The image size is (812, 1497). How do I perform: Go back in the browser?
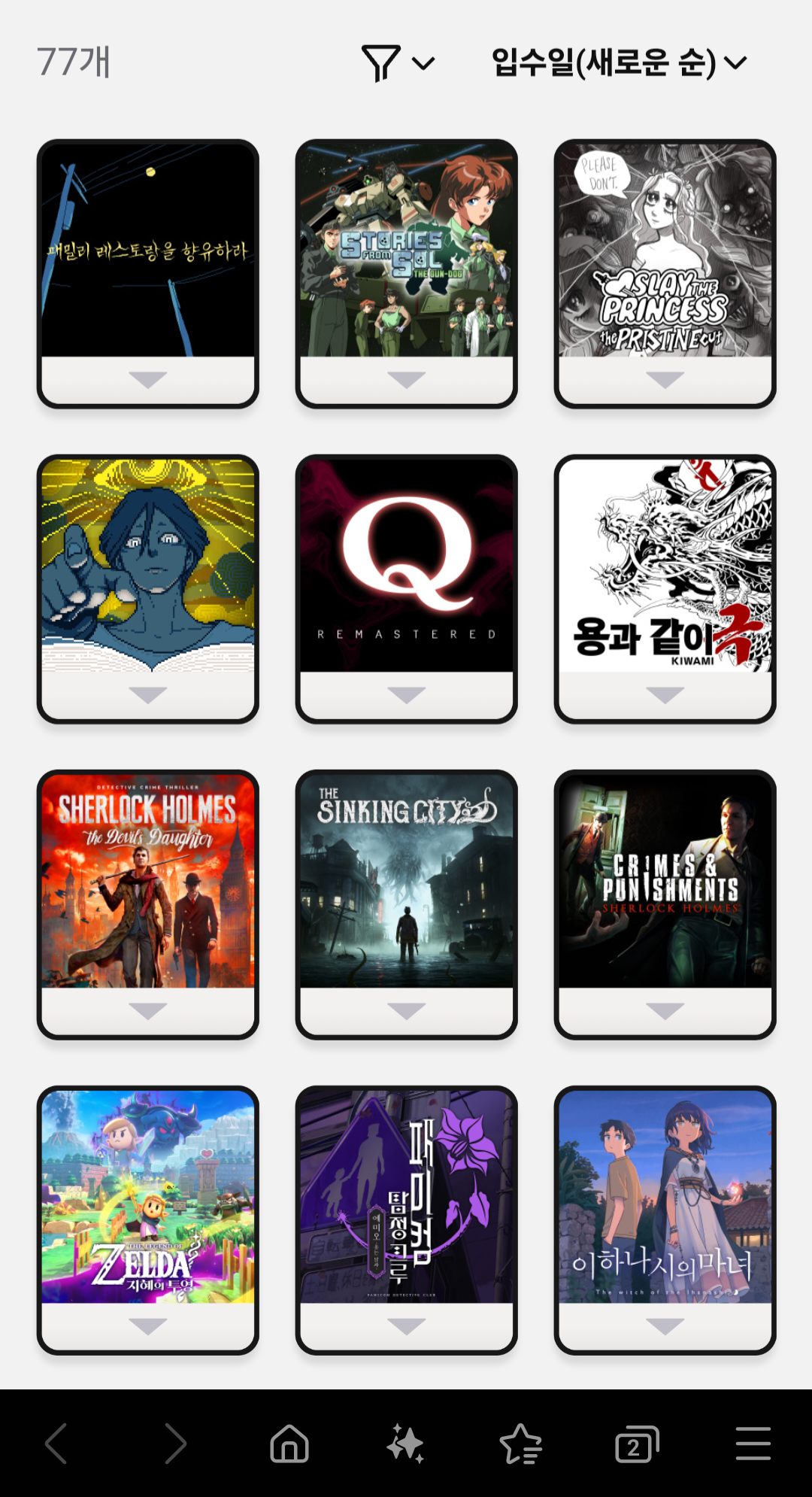57,1444
